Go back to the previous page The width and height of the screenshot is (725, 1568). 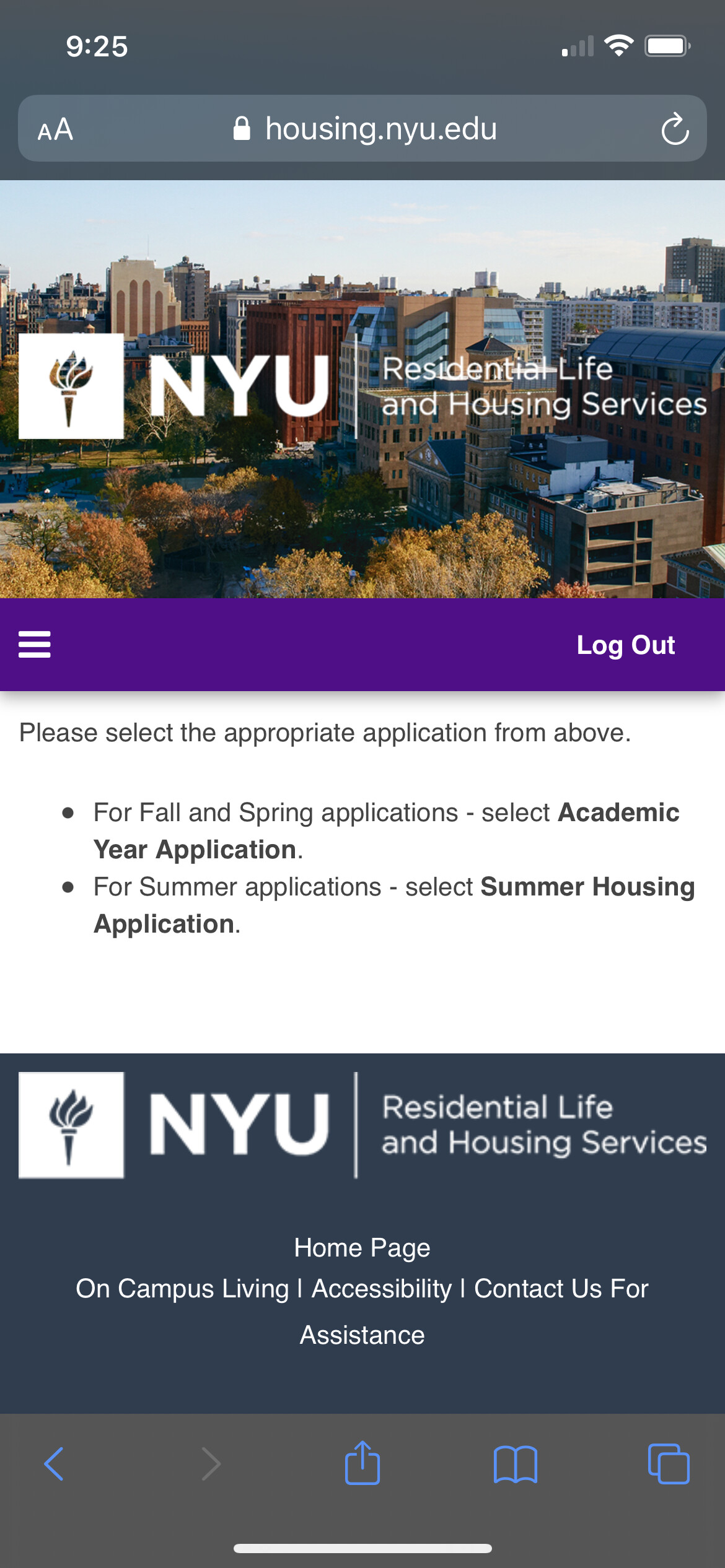pos(55,1464)
